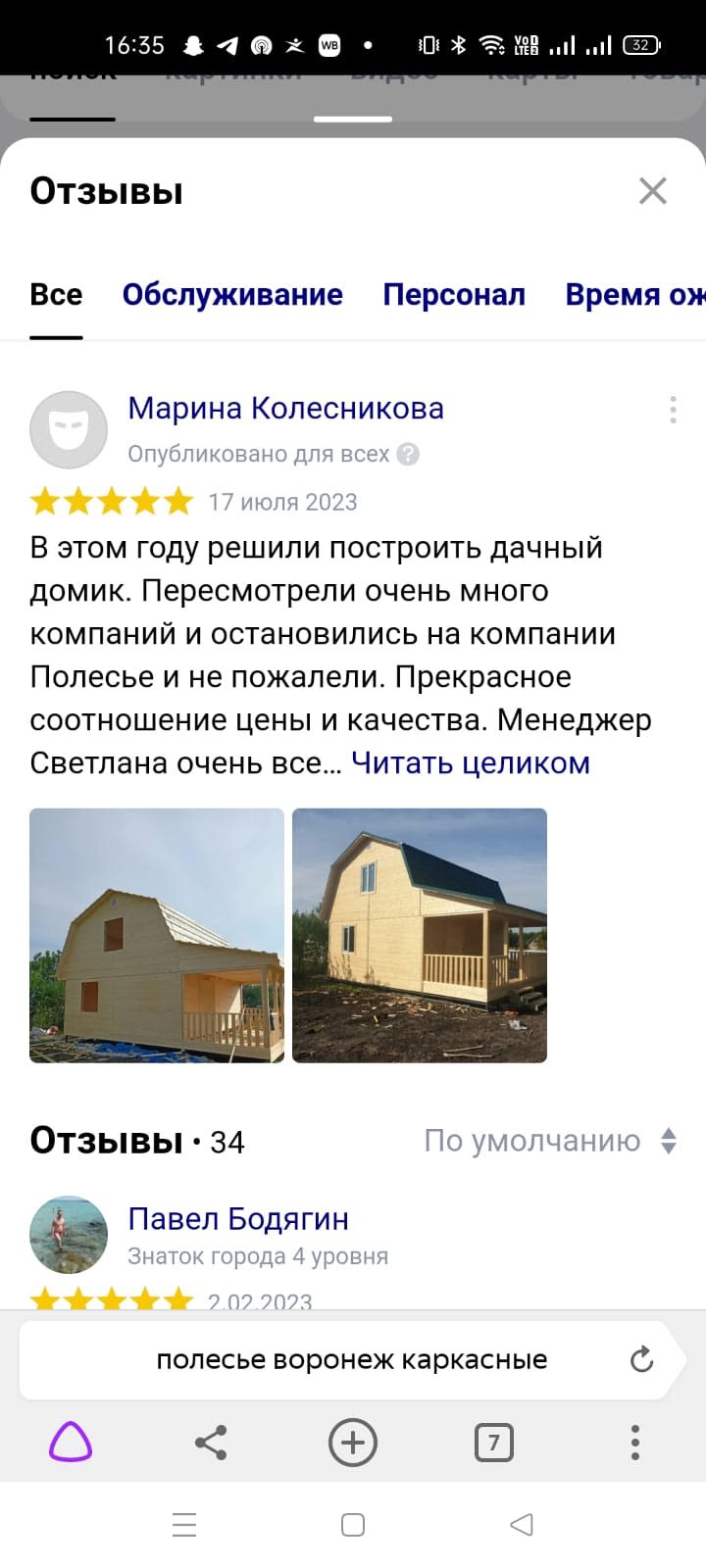Image resolution: width=706 pixels, height=1568 pixels.
Task: Open the first photo of the unfinished house
Action: 157,935
